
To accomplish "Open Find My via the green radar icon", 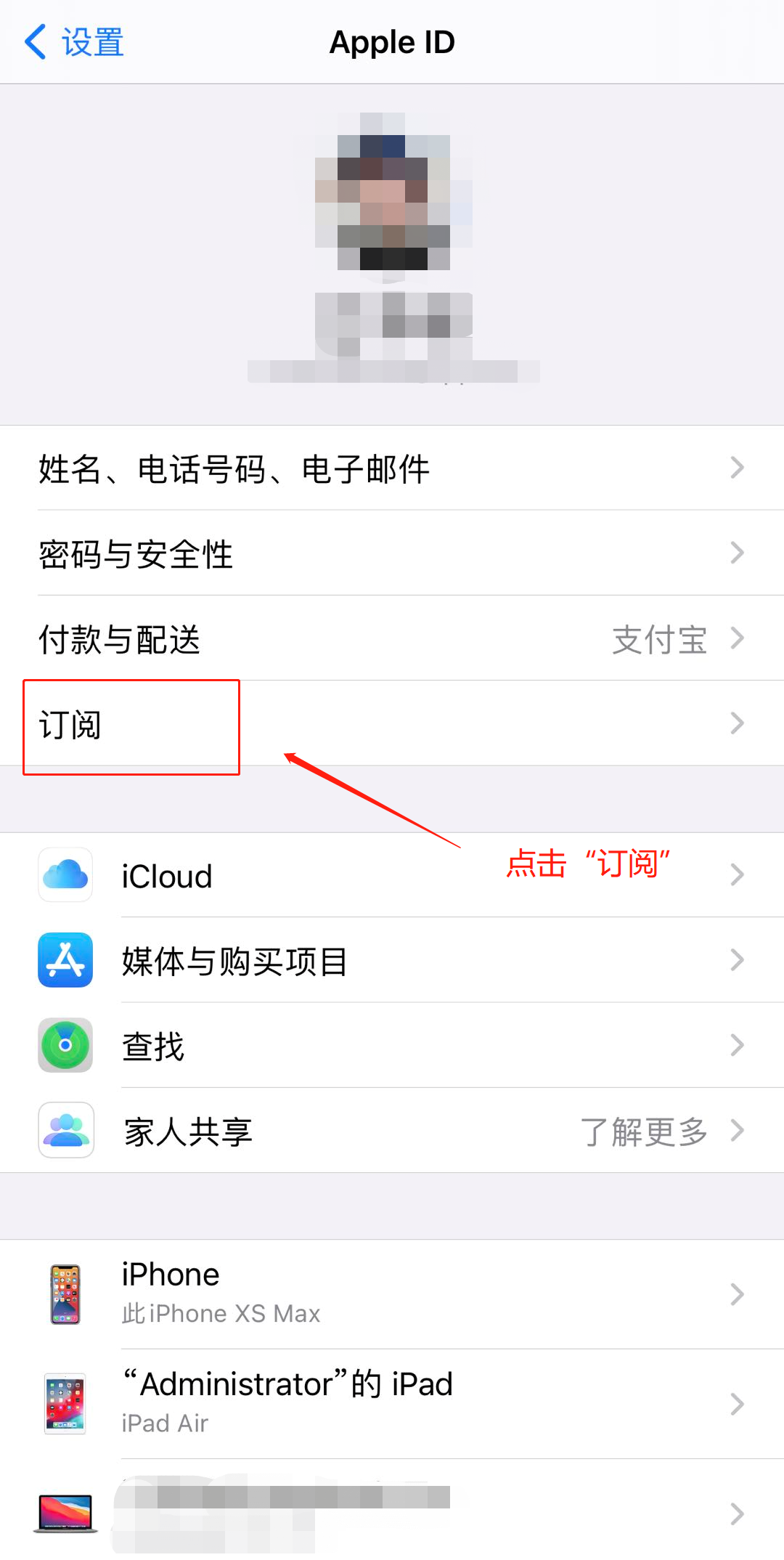I will (x=65, y=1046).
